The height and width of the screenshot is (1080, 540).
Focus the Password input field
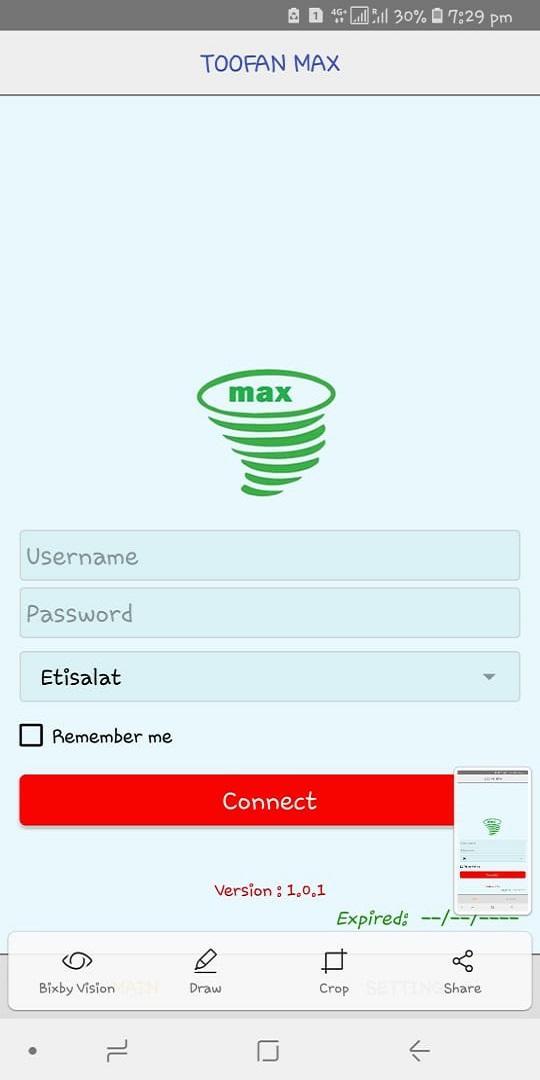click(269, 613)
